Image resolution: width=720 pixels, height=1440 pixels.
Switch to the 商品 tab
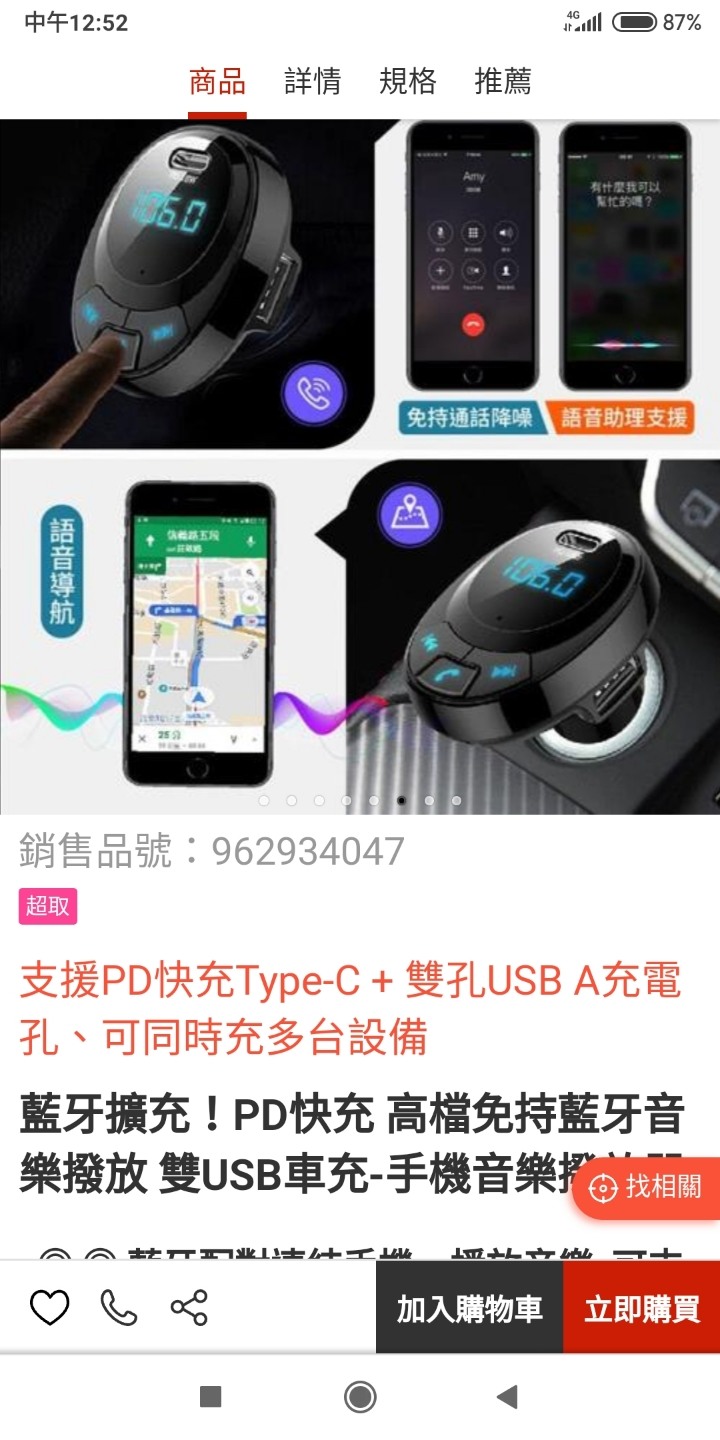(217, 82)
